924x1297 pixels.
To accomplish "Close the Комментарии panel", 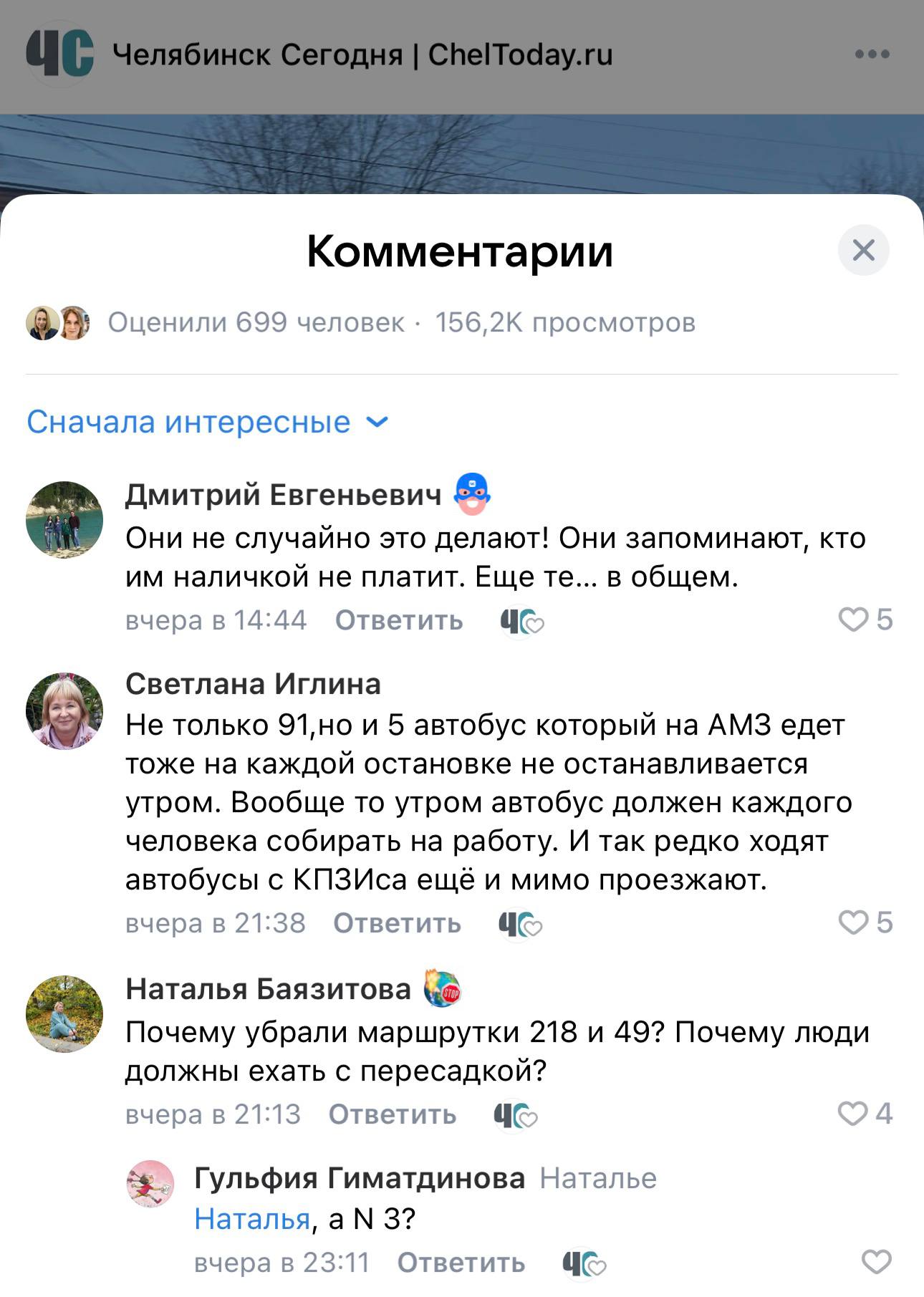I will tap(863, 251).
